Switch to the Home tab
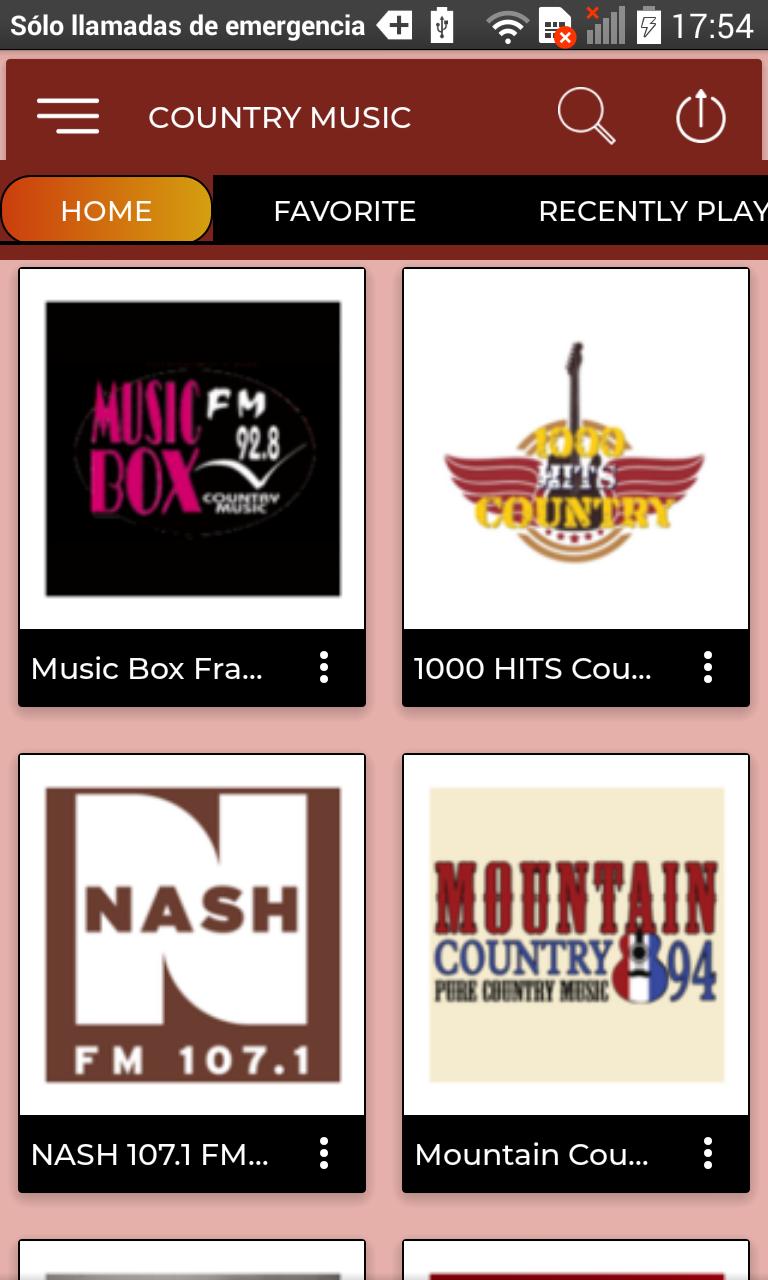The height and width of the screenshot is (1280, 768). tap(106, 210)
